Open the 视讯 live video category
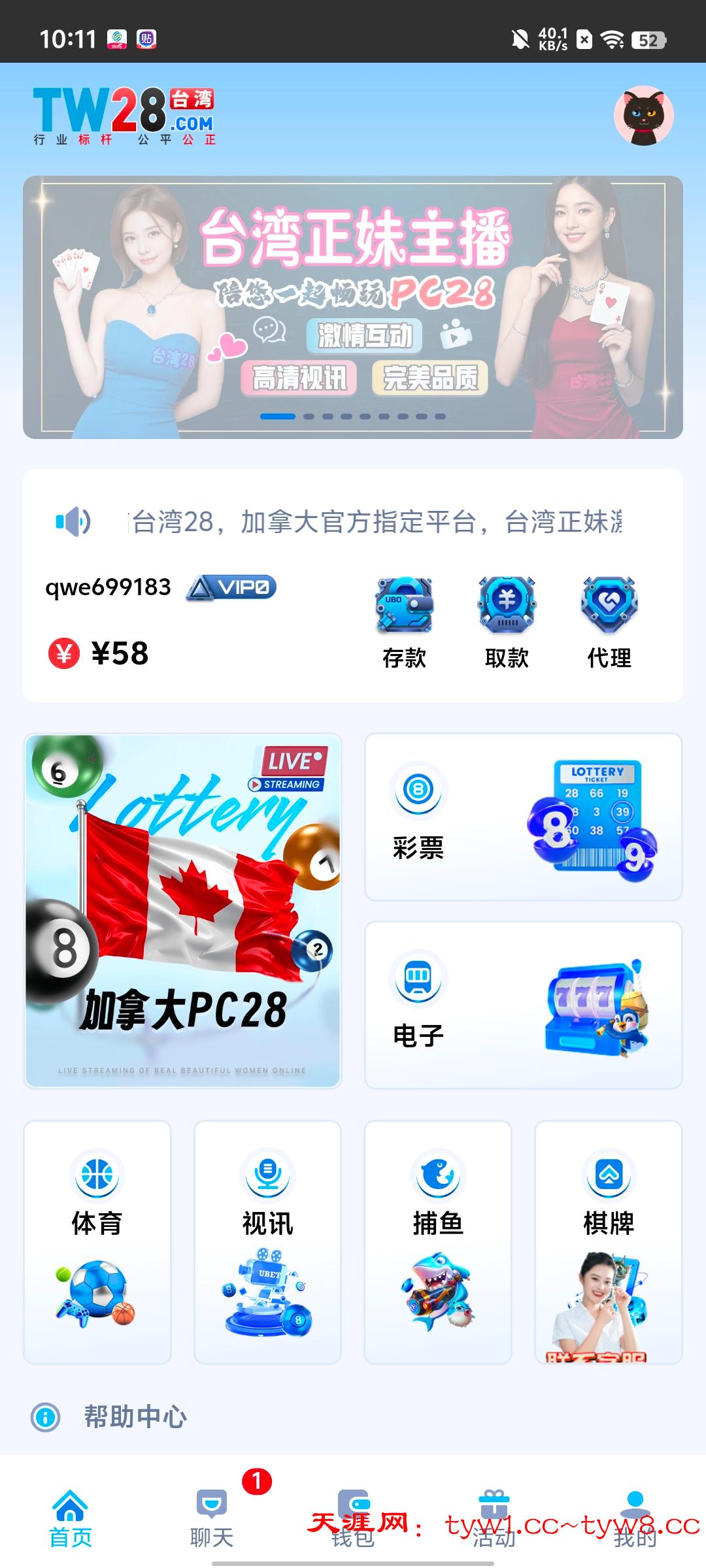This screenshot has height=1568, width=706. 267,1241
